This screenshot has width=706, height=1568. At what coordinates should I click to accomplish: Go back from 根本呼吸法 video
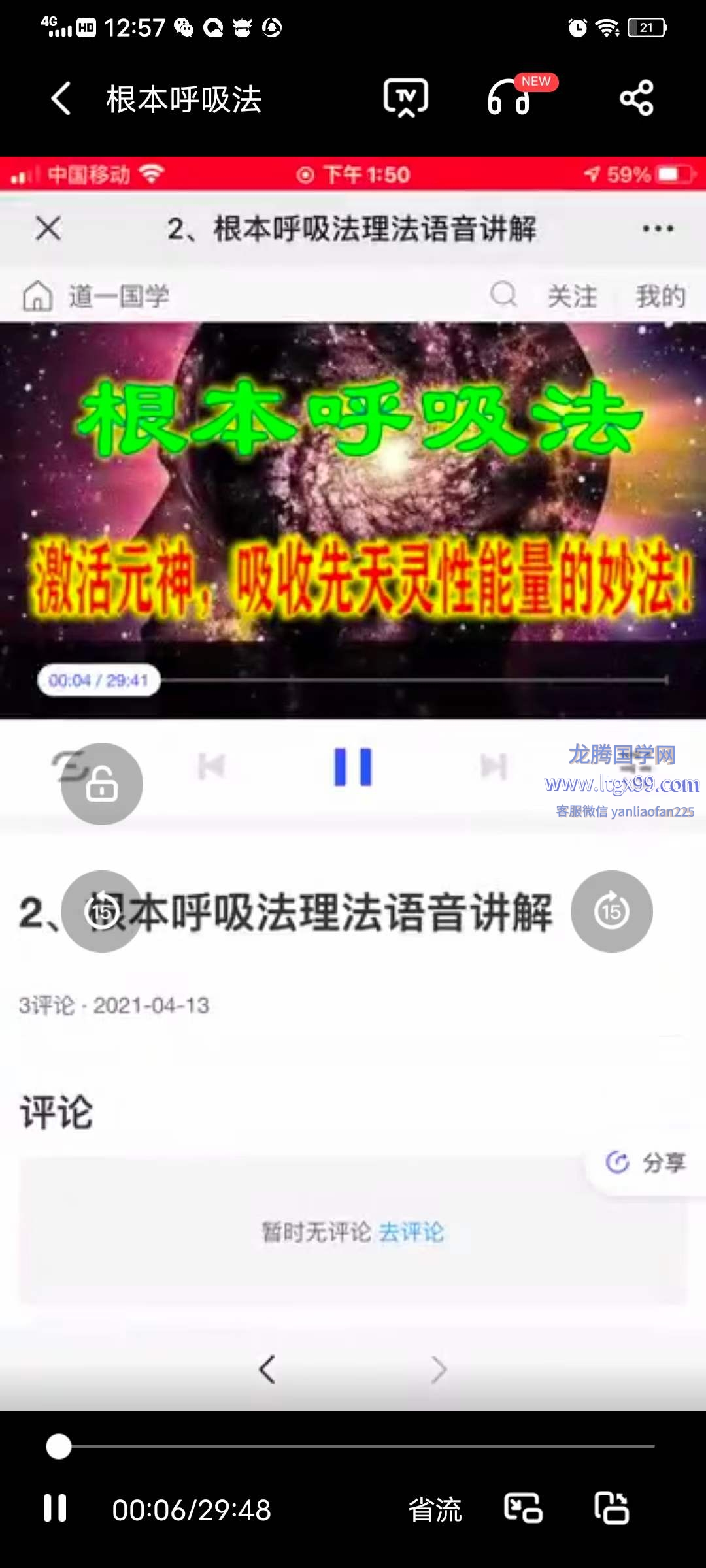coord(61,99)
